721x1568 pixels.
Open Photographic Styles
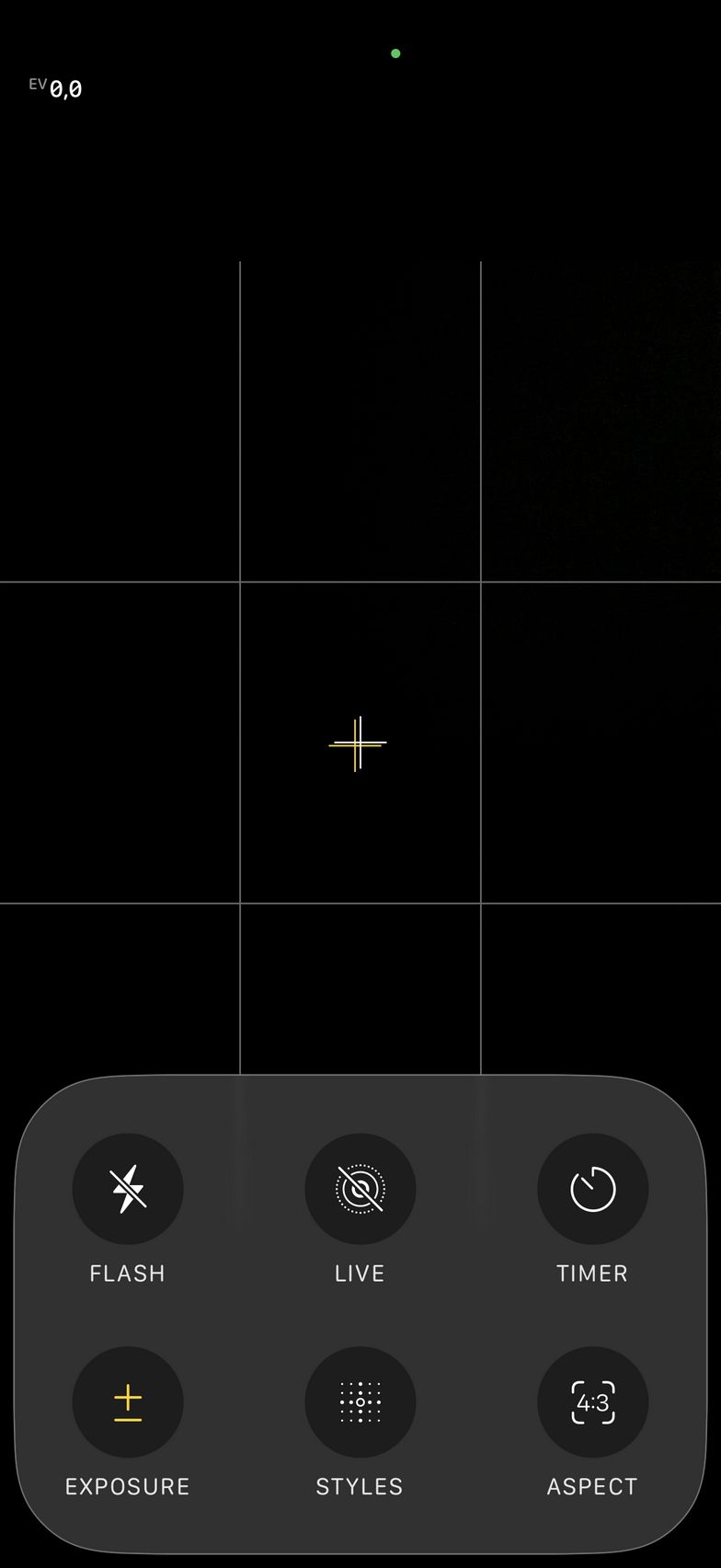coord(360,1401)
